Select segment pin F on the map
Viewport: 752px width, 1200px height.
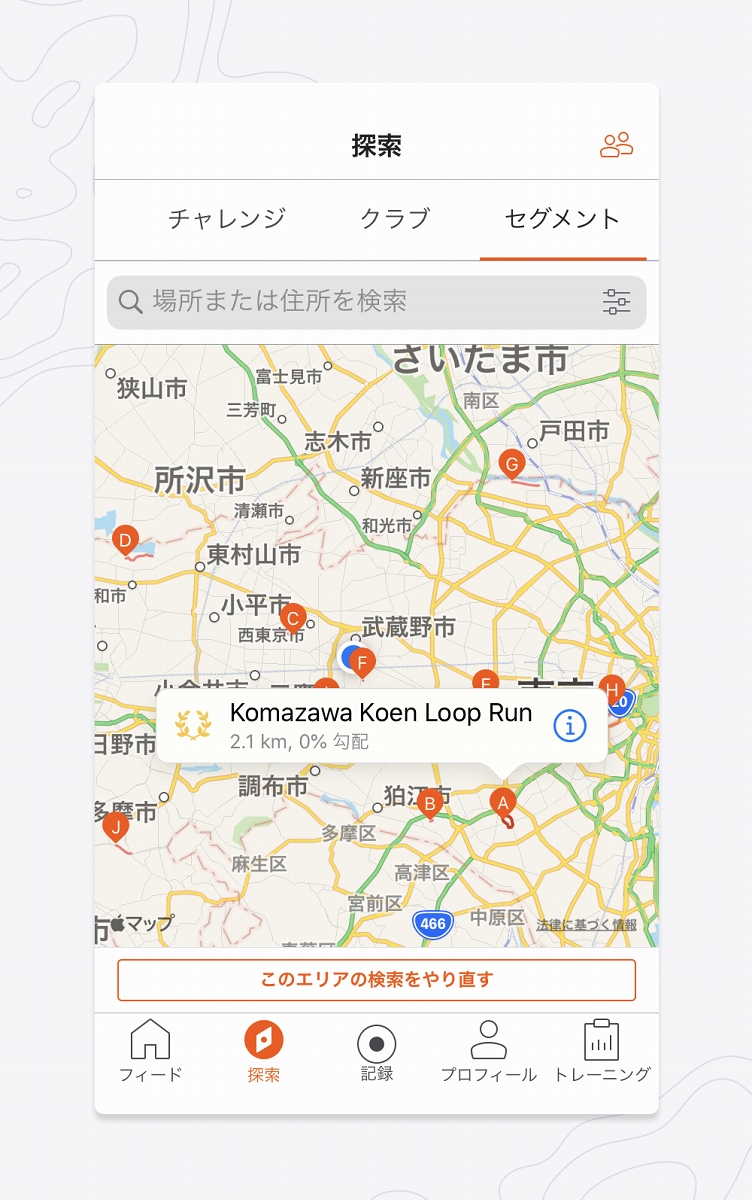pos(364,661)
